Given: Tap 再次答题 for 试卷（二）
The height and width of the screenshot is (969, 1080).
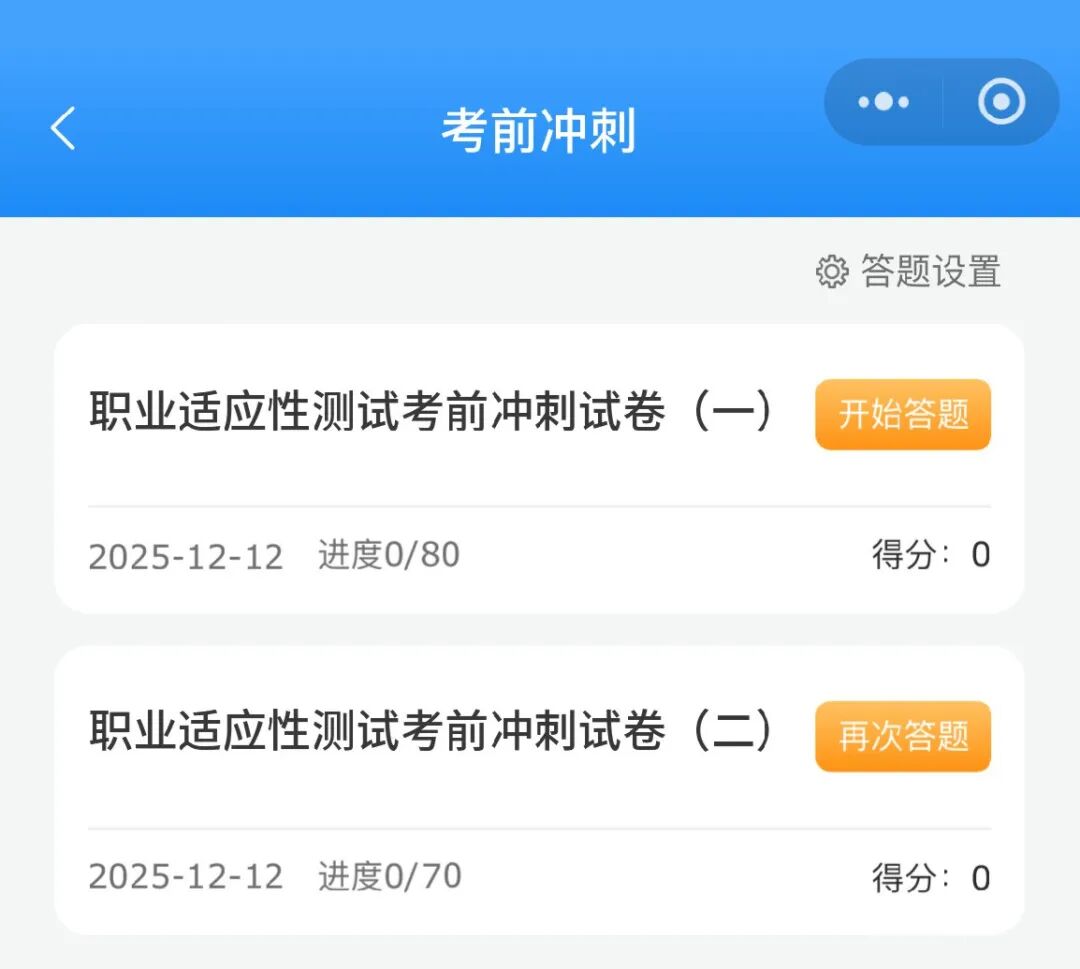Looking at the screenshot, I should [902, 736].
